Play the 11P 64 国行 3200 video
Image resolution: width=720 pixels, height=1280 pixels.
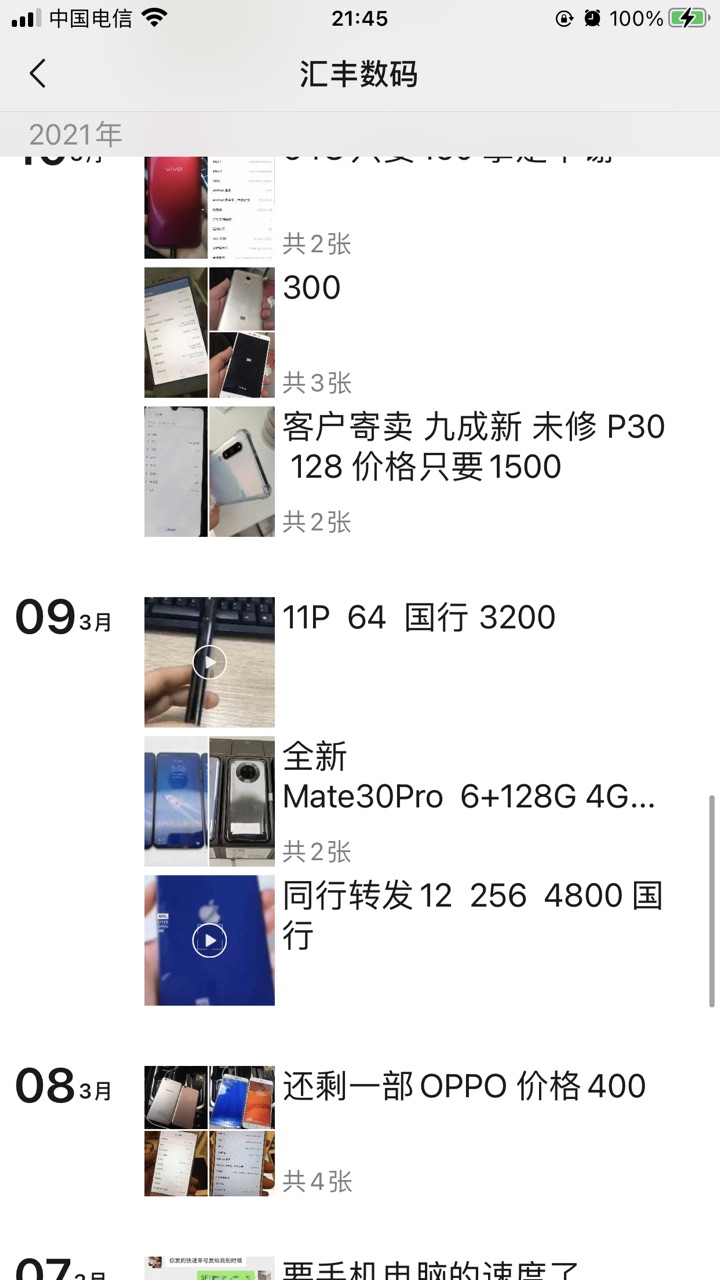coord(209,662)
